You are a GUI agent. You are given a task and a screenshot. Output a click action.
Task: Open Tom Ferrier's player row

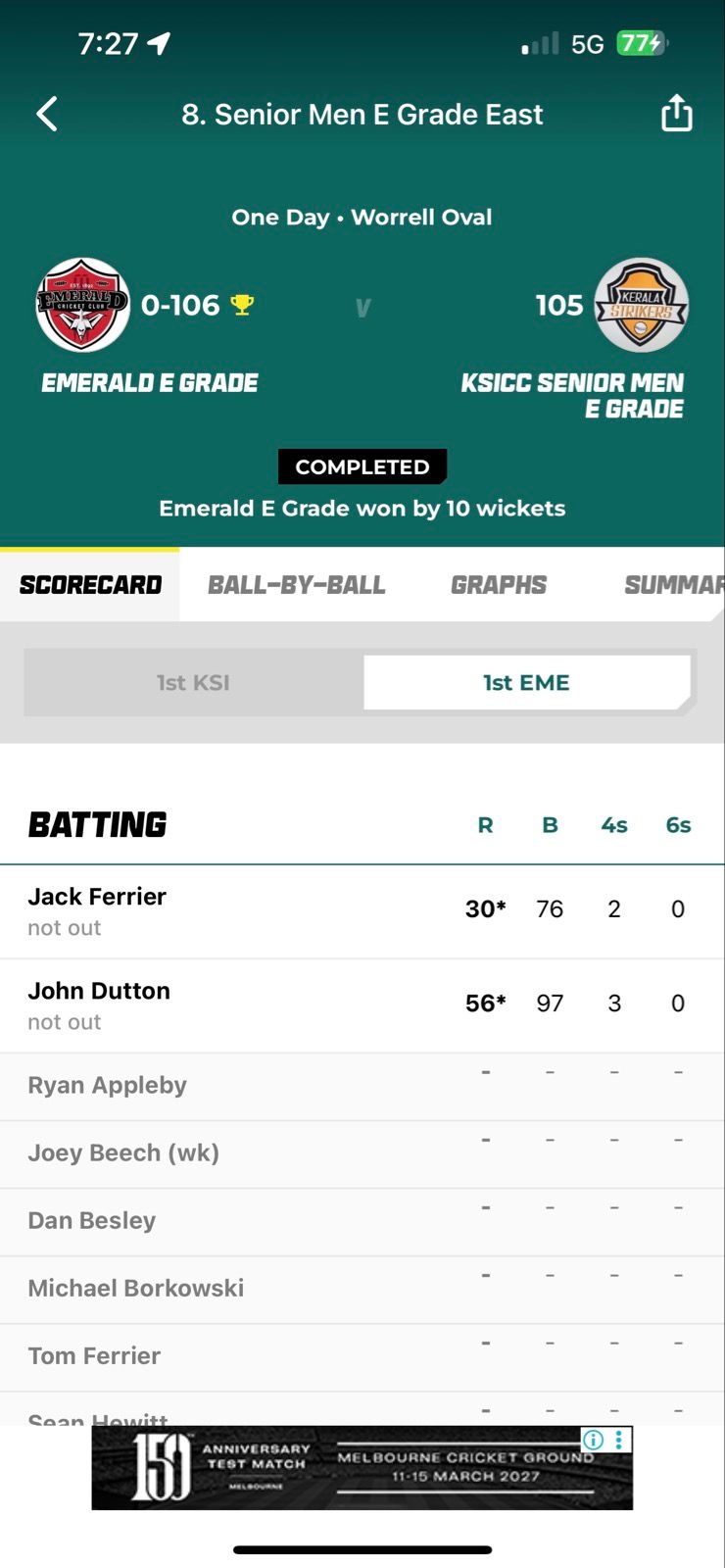point(94,1356)
